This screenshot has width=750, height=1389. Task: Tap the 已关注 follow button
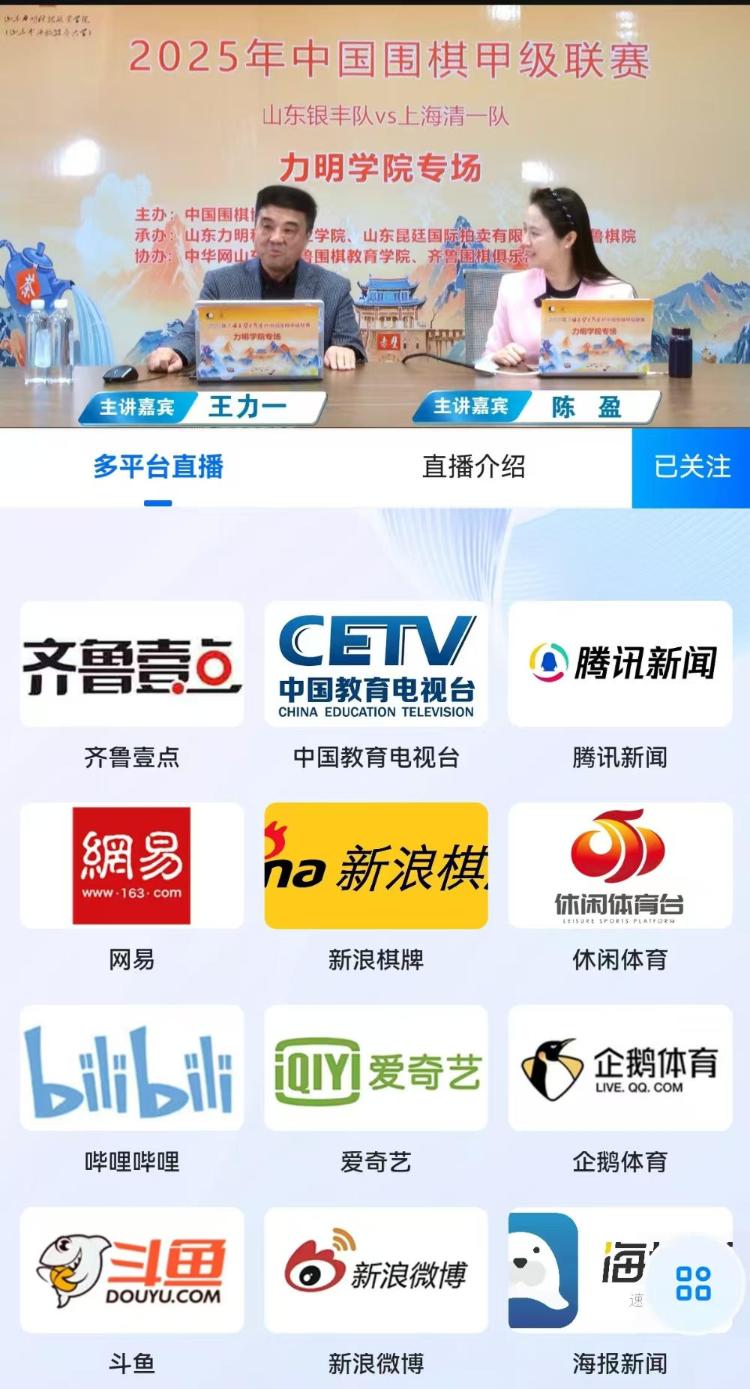point(692,467)
